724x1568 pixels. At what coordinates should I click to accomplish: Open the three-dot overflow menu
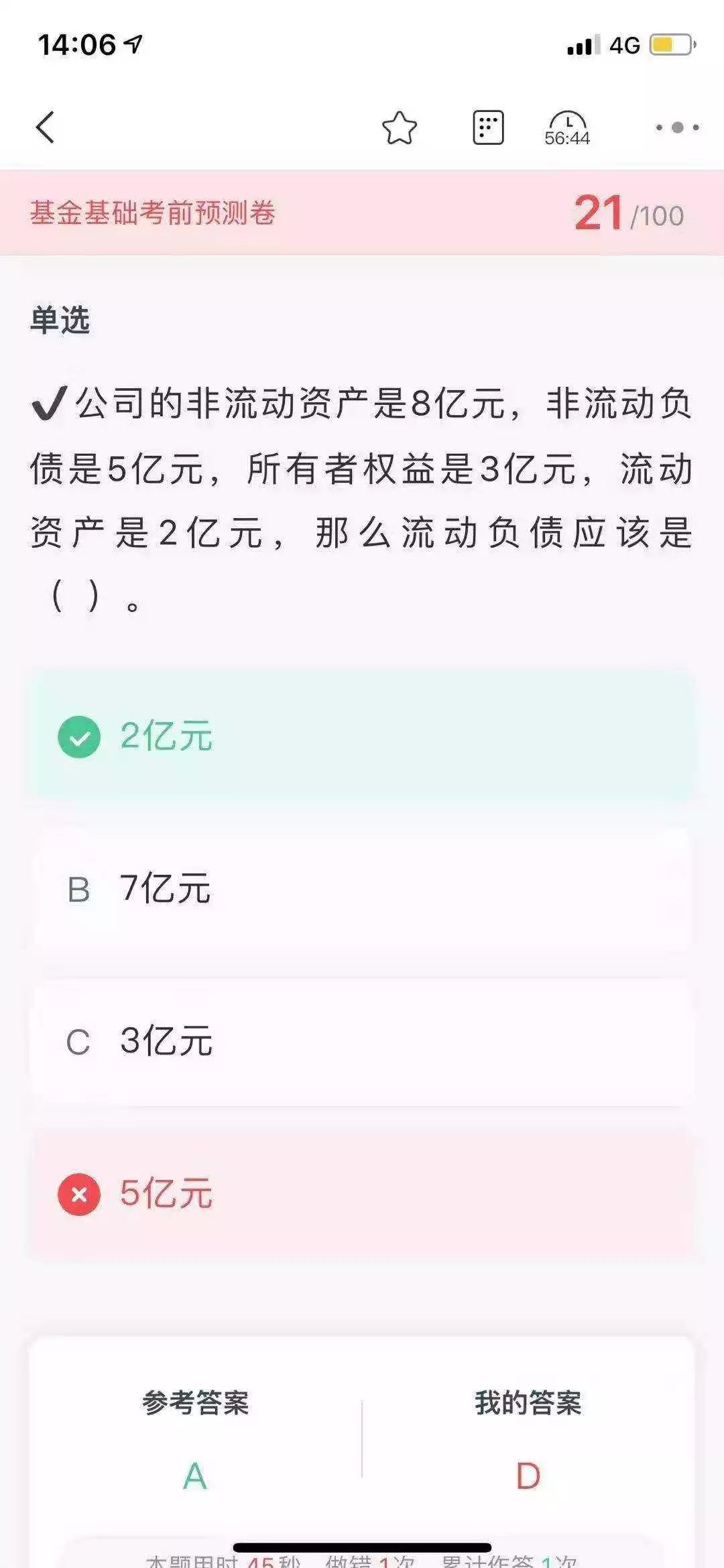pyautogui.click(x=677, y=127)
